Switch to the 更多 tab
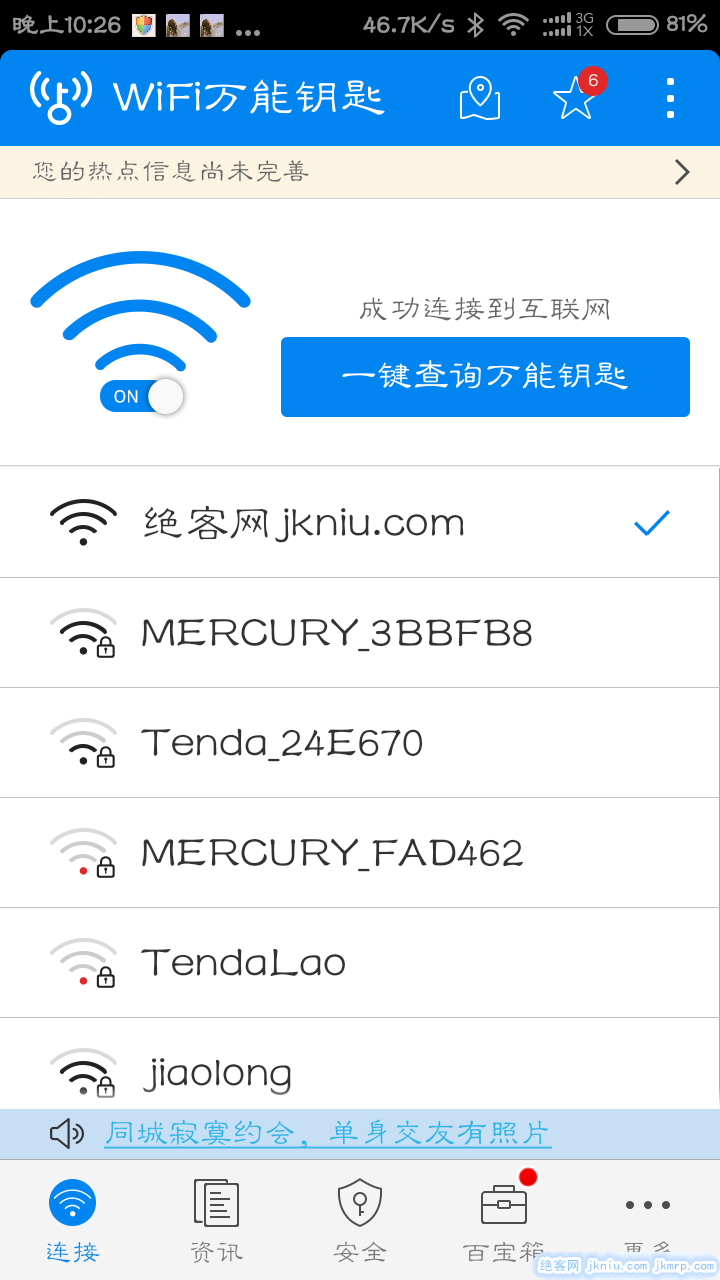Image resolution: width=720 pixels, height=1280 pixels. click(x=648, y=1220)
